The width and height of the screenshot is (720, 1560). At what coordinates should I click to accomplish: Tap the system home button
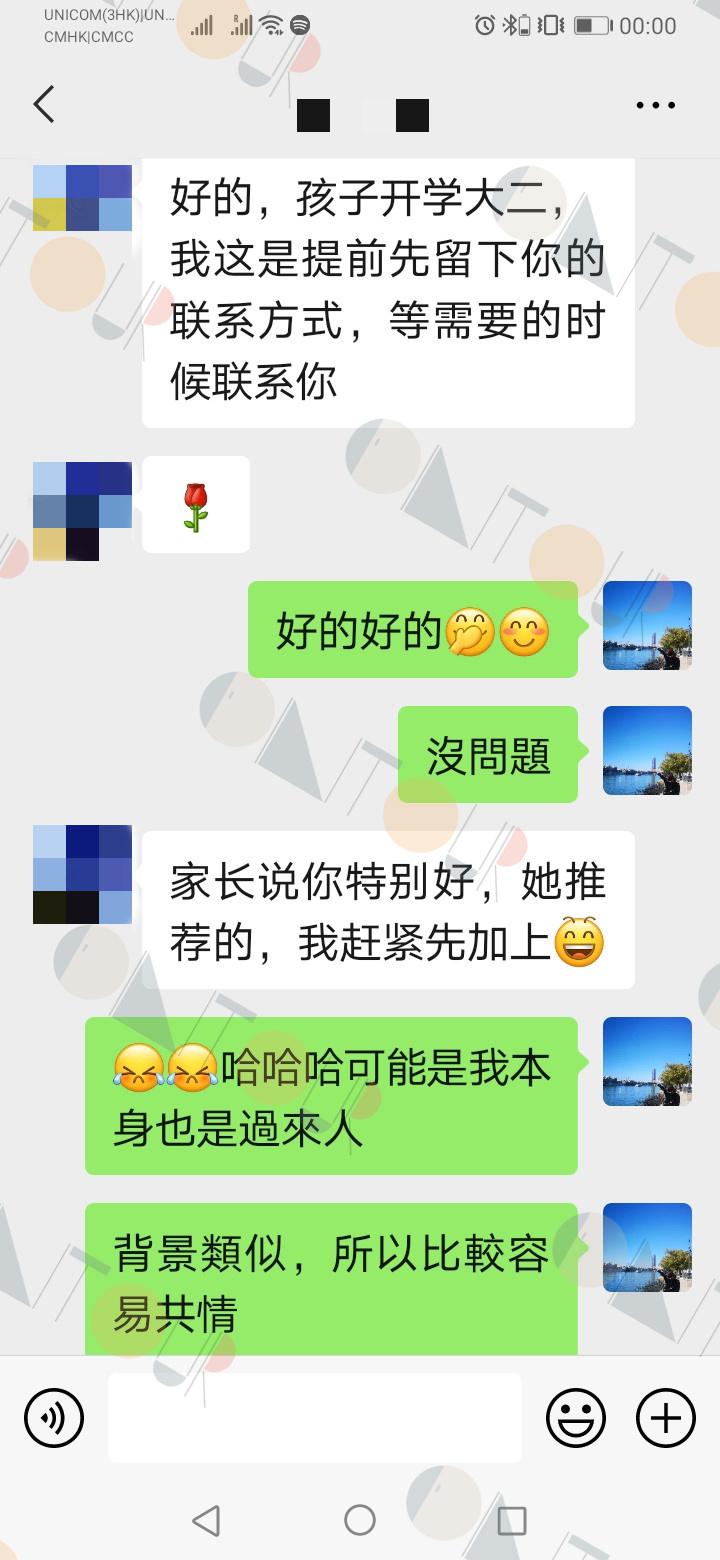click(360, 1520)
